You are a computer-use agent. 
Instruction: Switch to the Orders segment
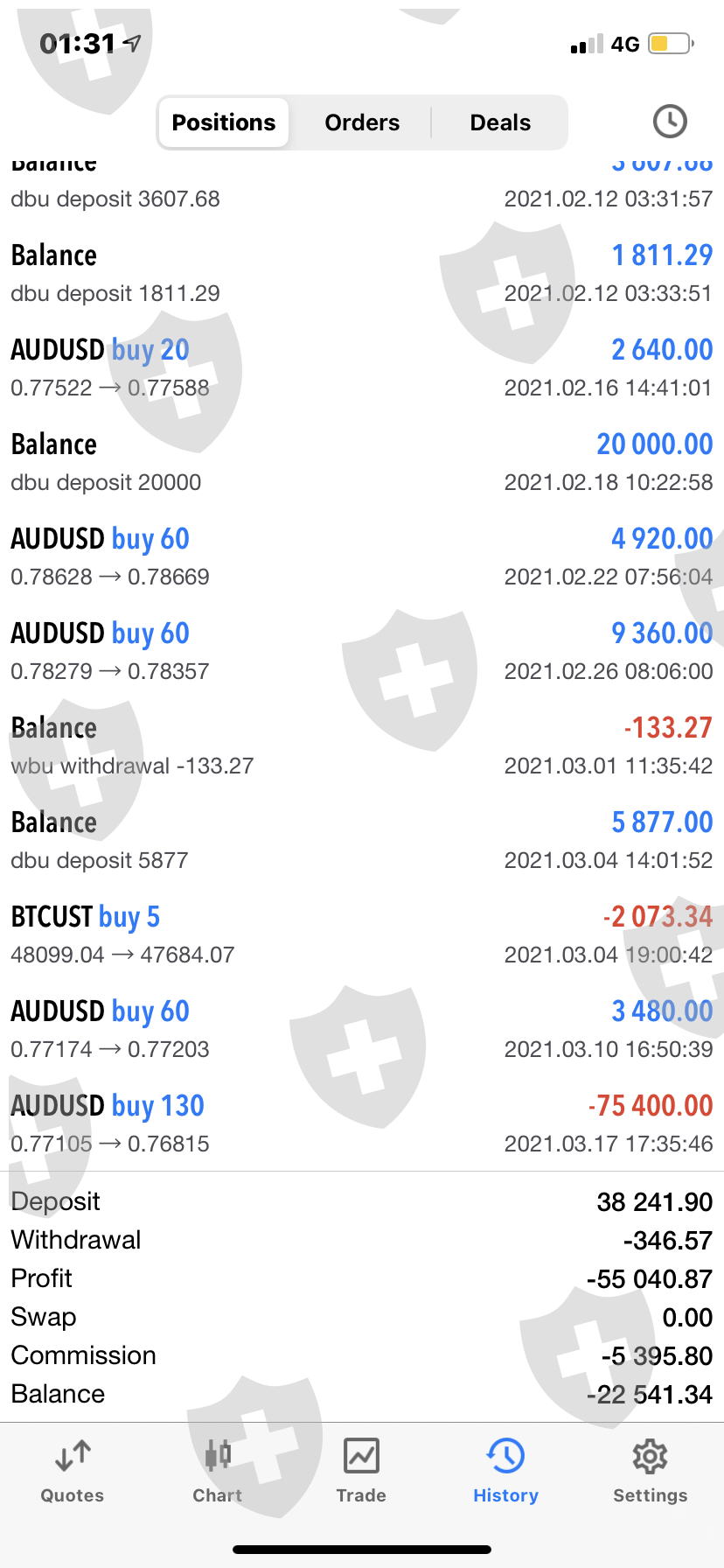(362, 122)
